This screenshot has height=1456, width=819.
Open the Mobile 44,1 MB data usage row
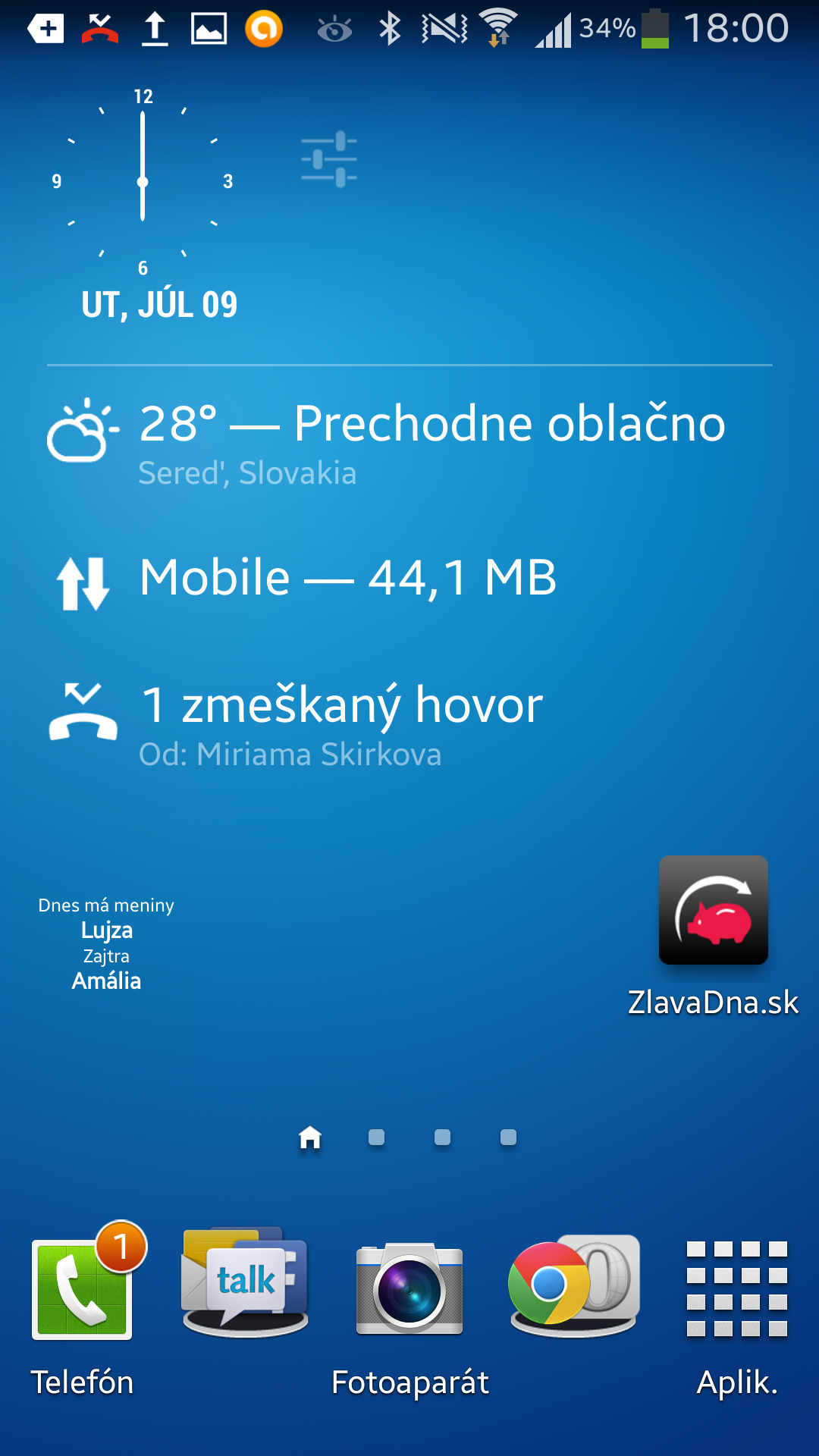(x=349, y=578)
